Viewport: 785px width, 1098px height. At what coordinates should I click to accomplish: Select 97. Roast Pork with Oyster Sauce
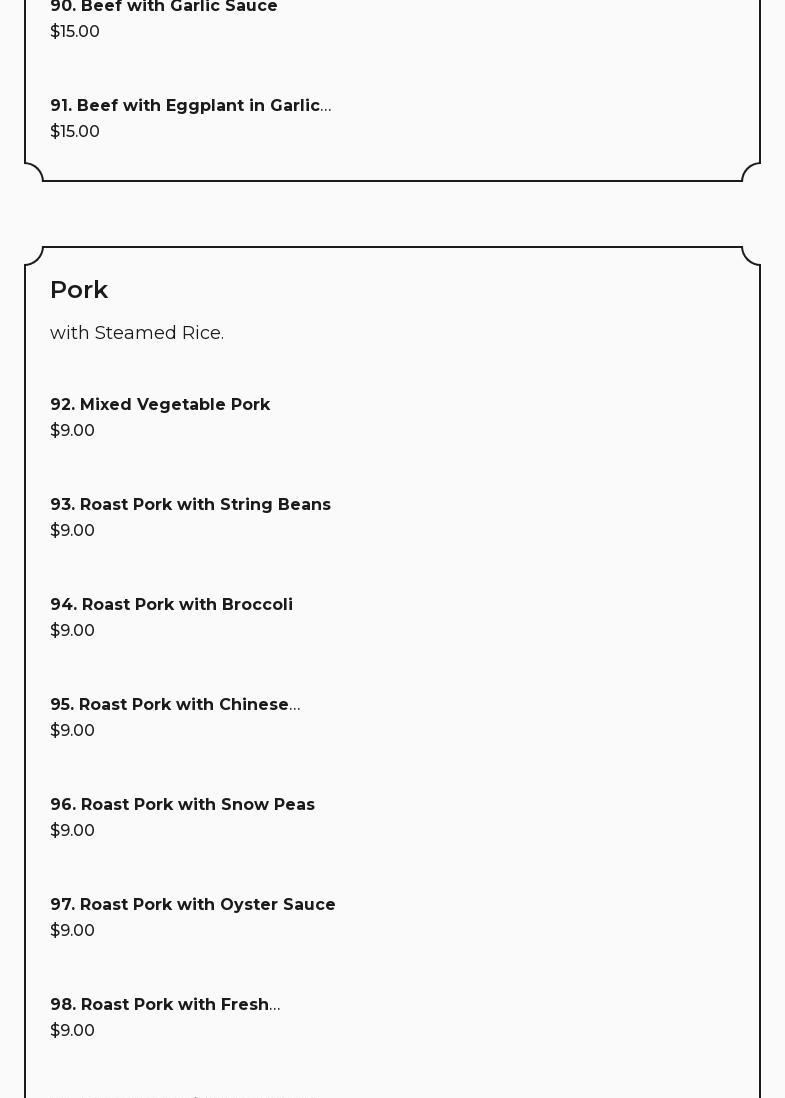click(x=192, y=905)
